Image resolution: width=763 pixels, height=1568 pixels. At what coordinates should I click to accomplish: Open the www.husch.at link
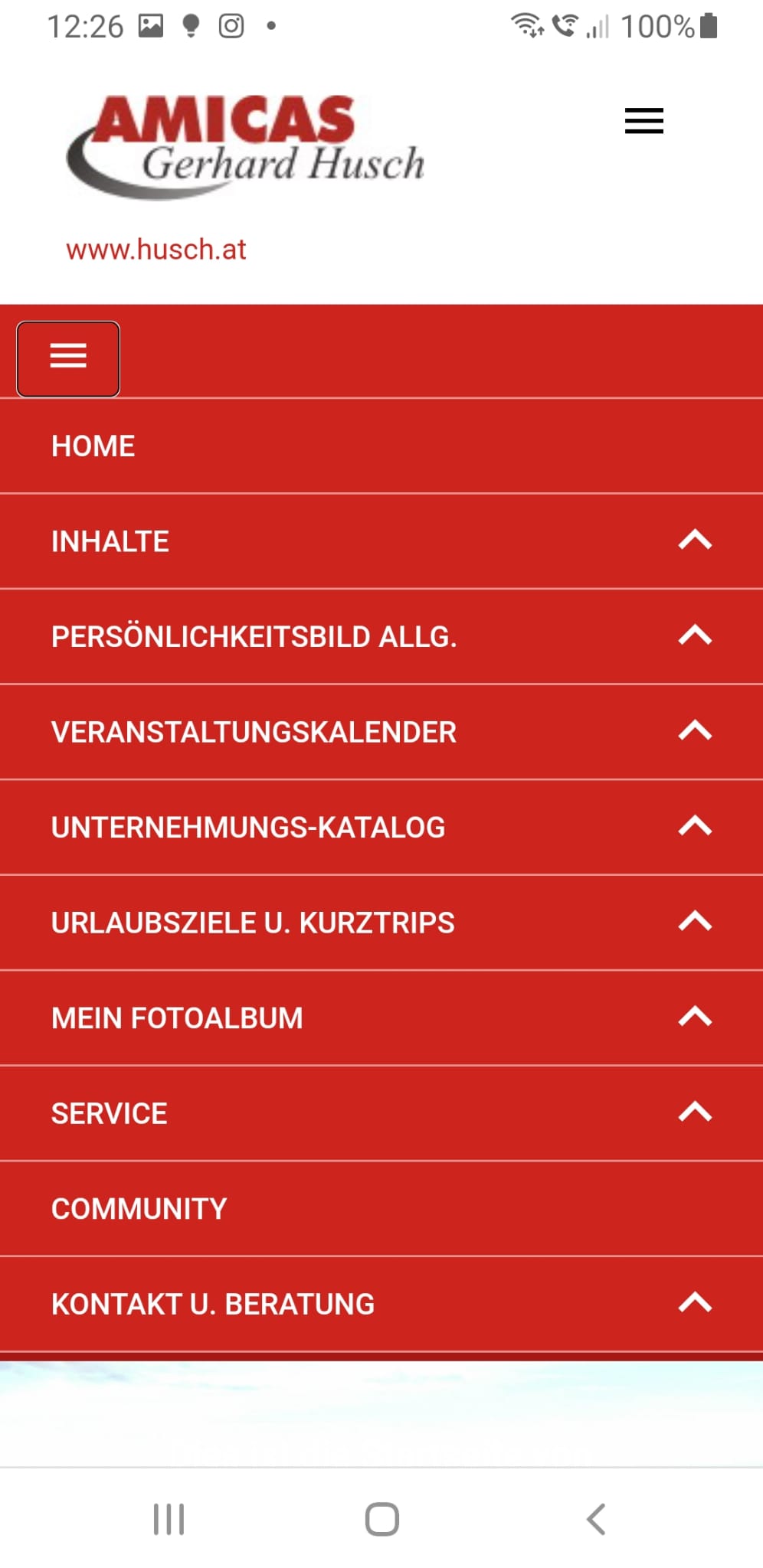pyautogui.click(x=156, y=250)
